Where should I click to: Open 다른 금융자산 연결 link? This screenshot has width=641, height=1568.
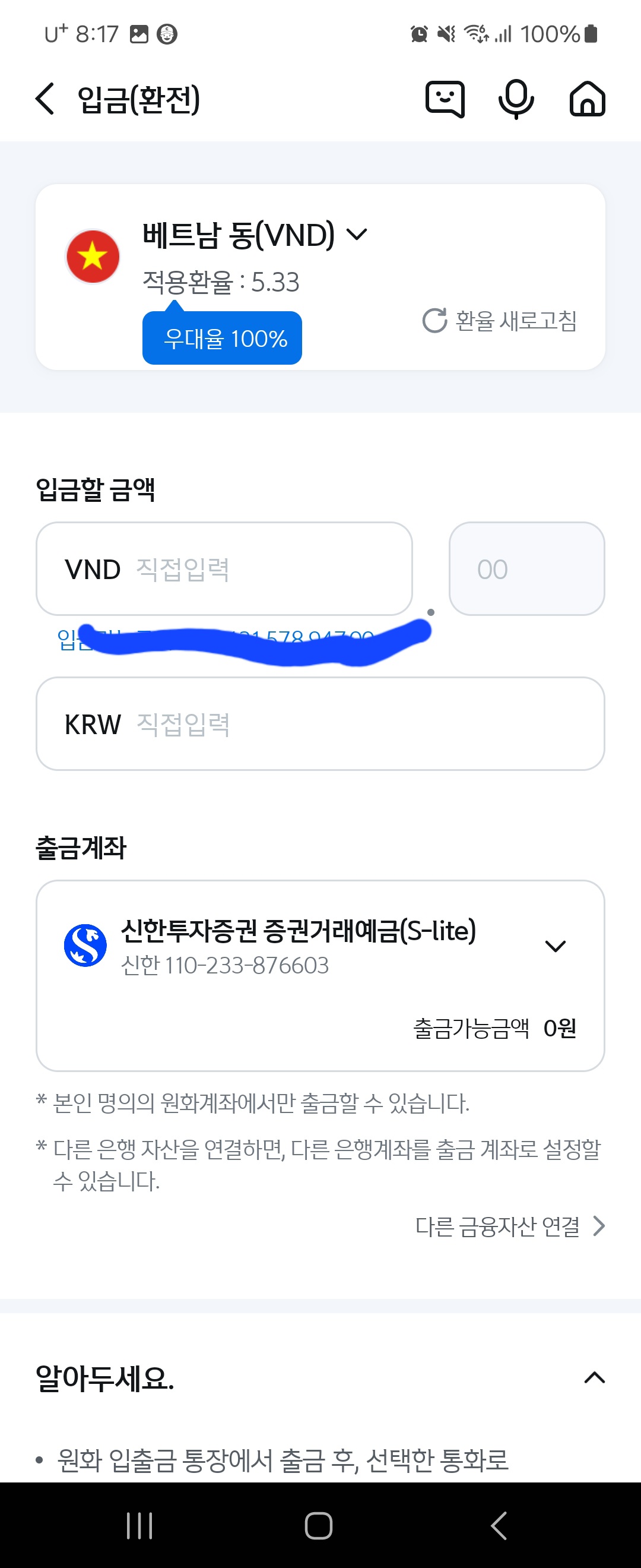point(510,1226)
